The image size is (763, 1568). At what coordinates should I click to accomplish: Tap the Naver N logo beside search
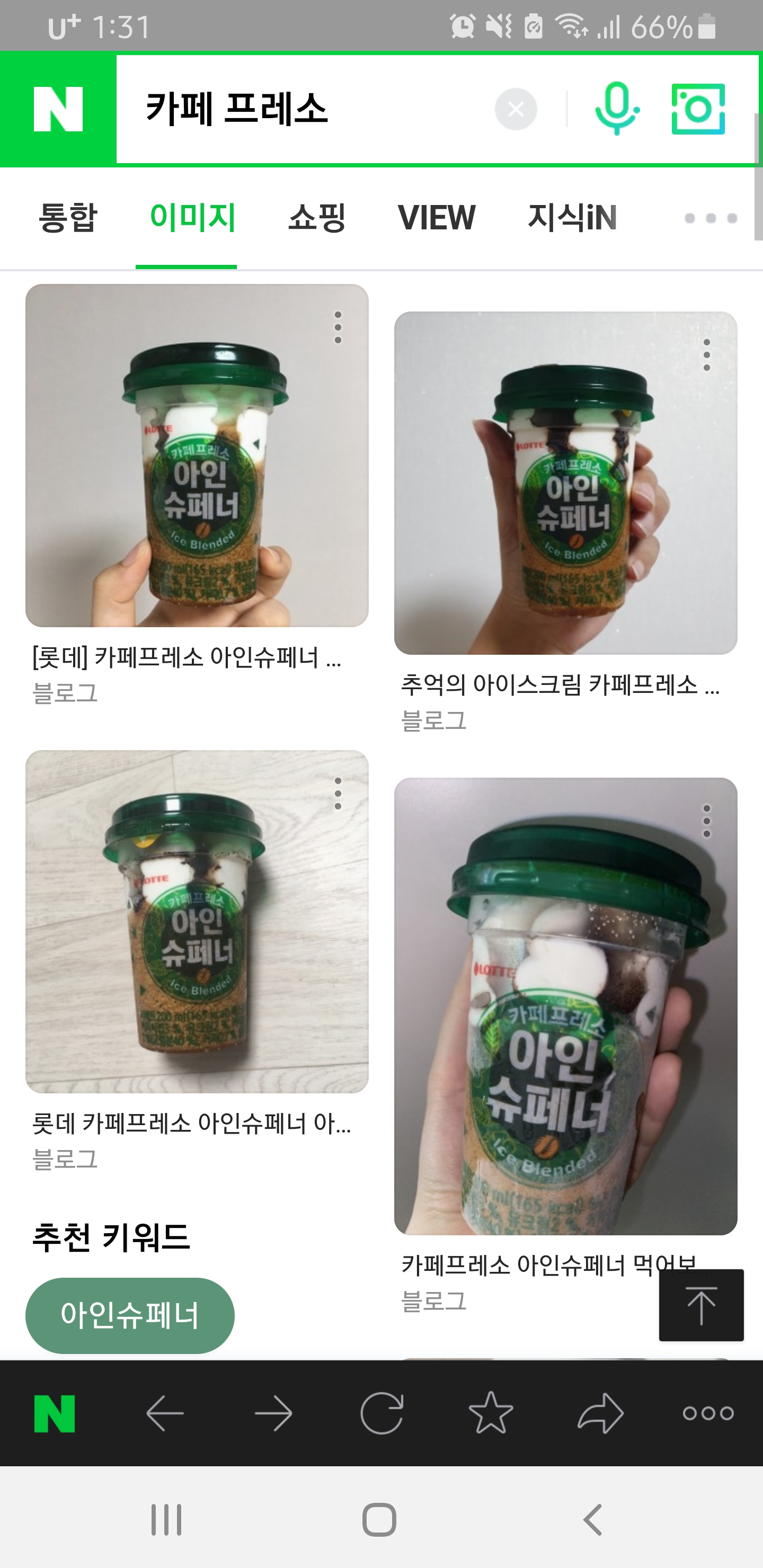coord(58,110)
